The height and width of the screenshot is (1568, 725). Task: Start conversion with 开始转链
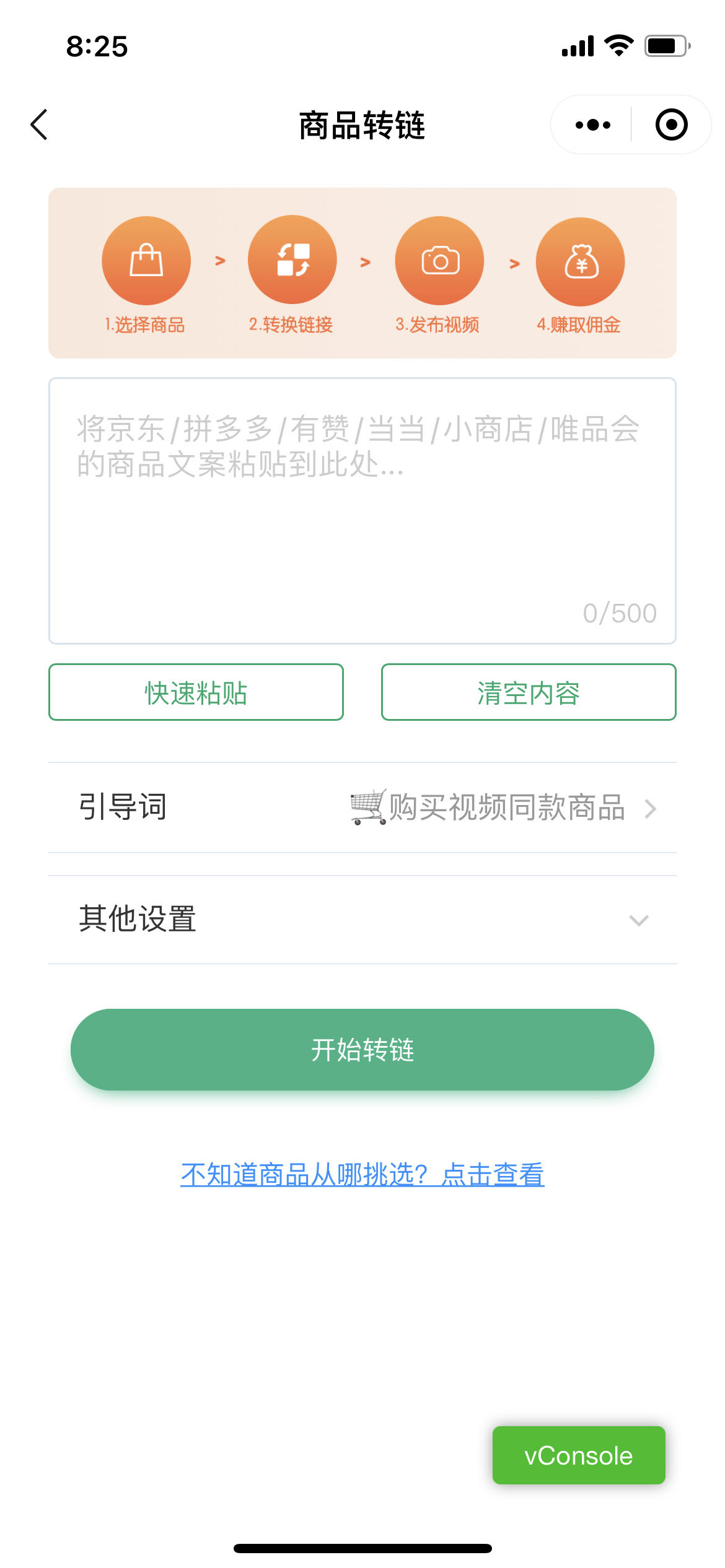(362, 1050)
